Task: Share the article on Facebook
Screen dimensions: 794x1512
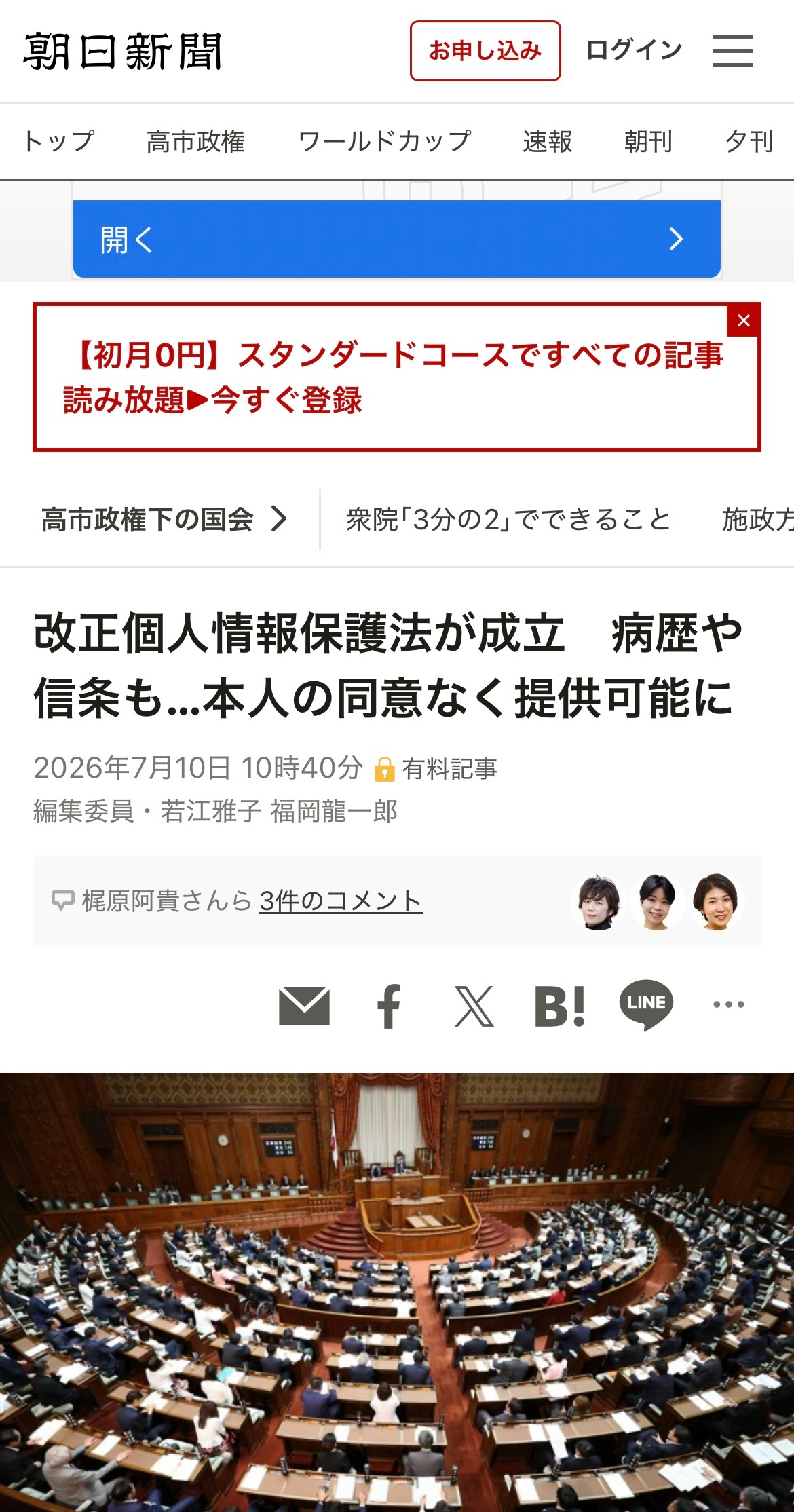Action: click(390, 1006)
